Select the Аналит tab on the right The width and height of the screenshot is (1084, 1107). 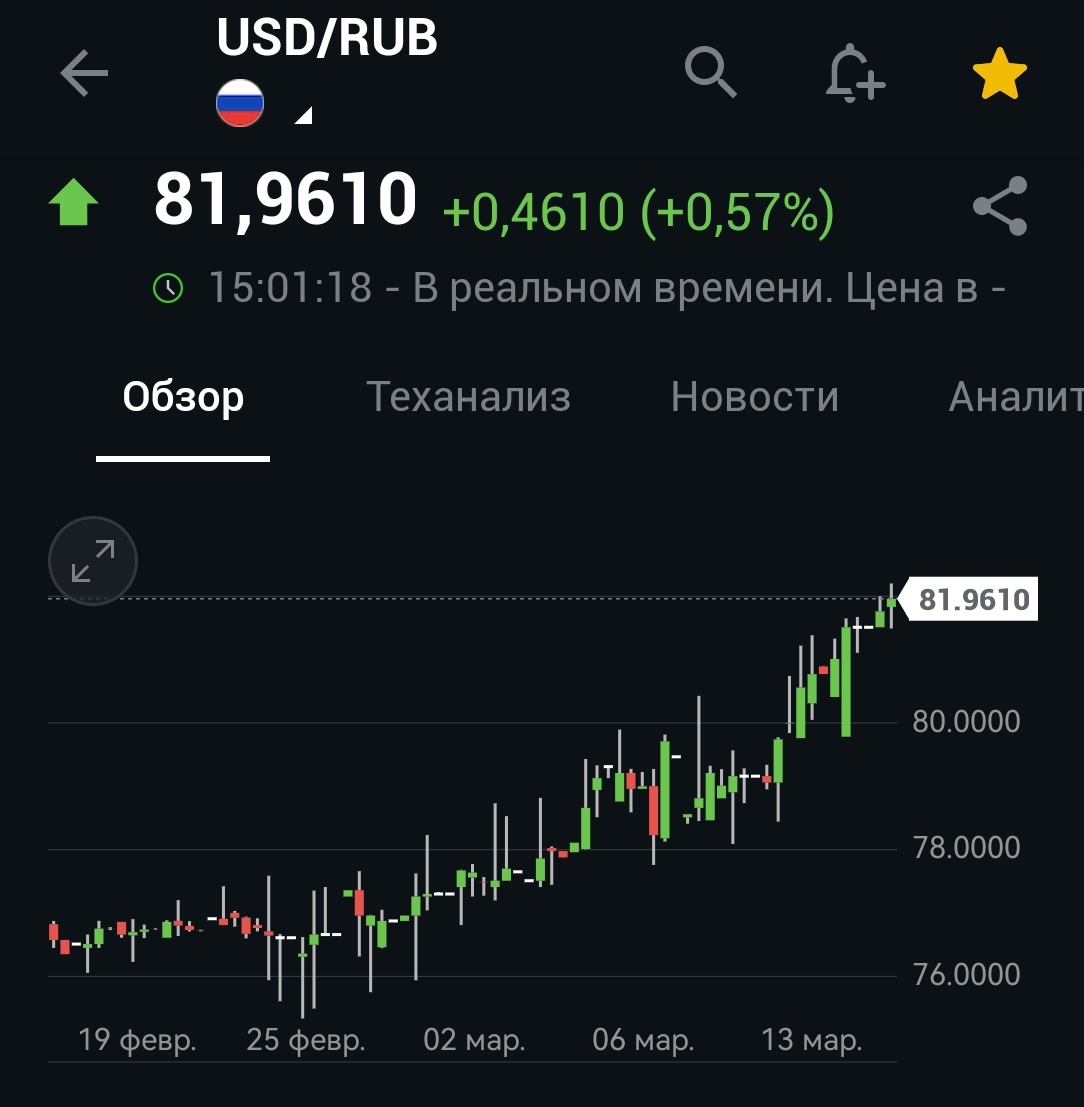coord(1014,397)
